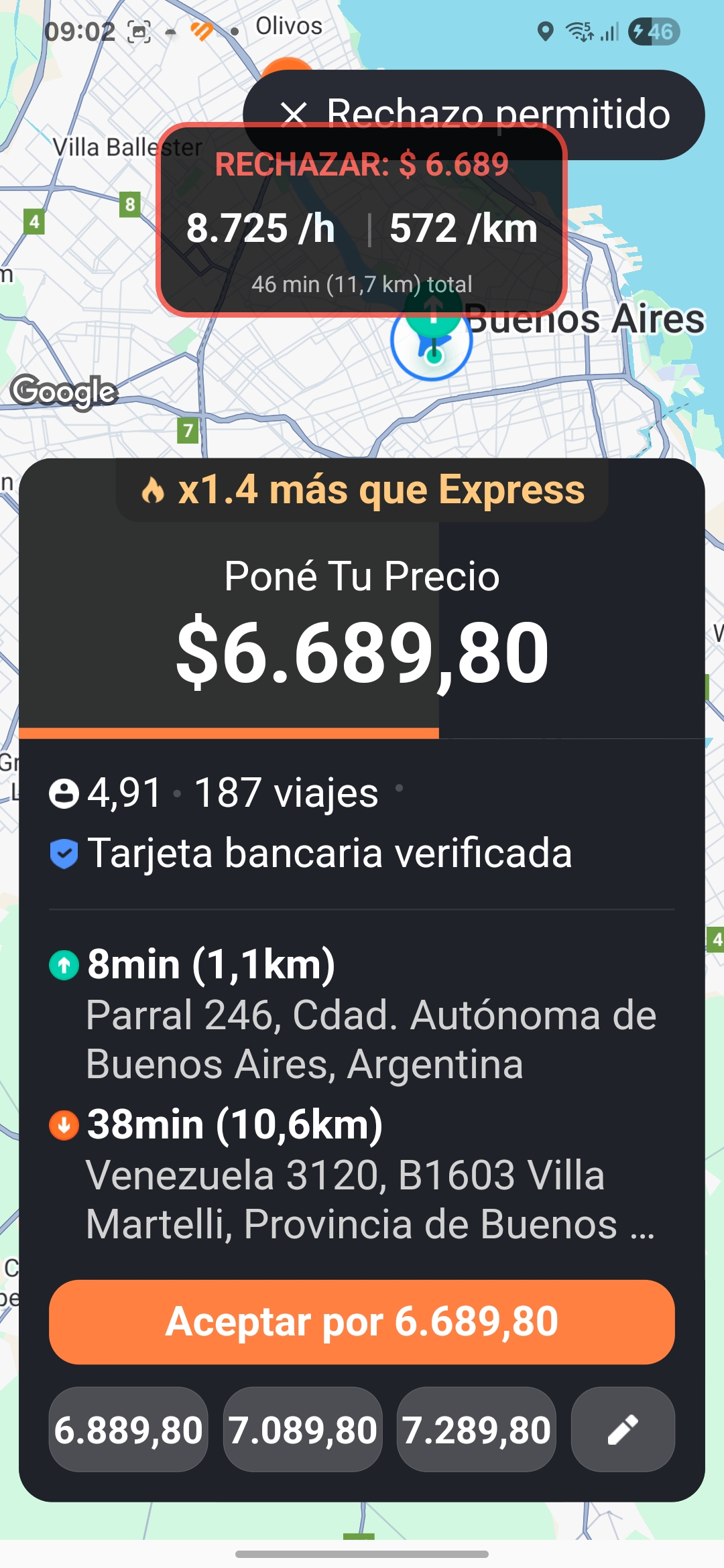Choose the 7.289,80 price option

(x=476, y=1429)
